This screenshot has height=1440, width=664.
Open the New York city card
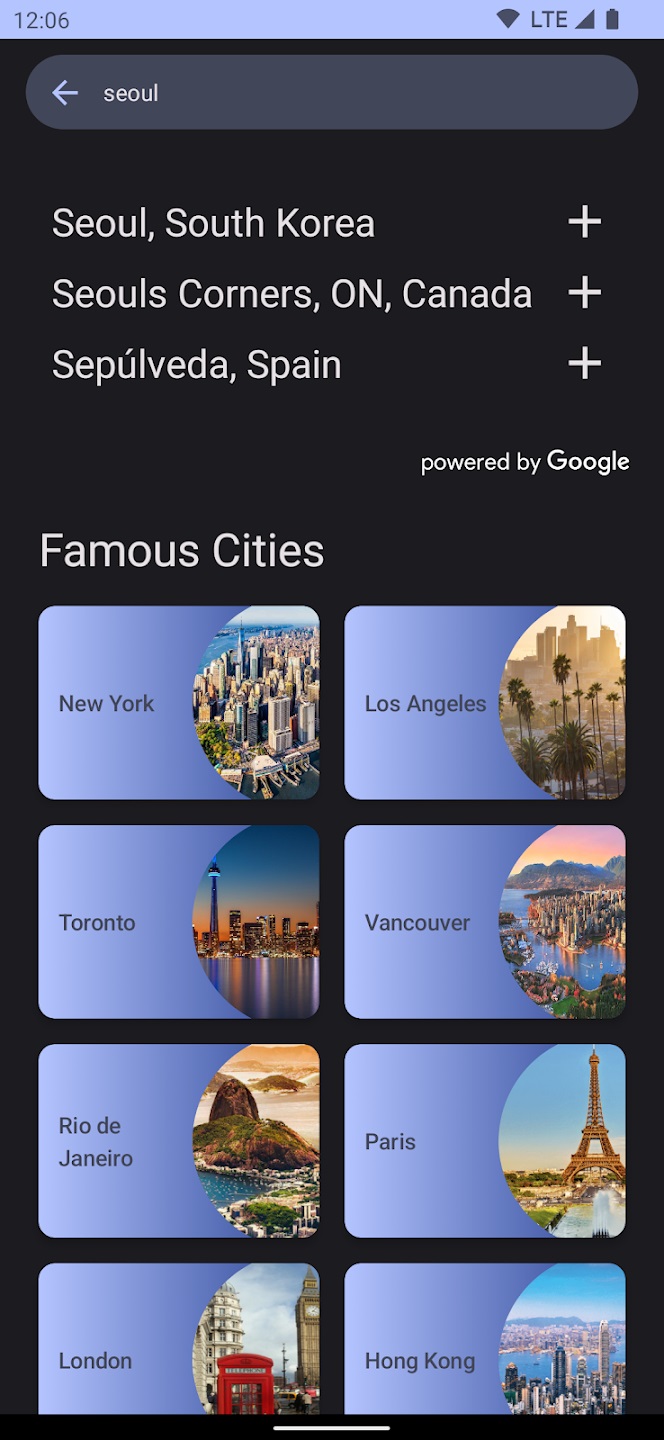(179, 703)
